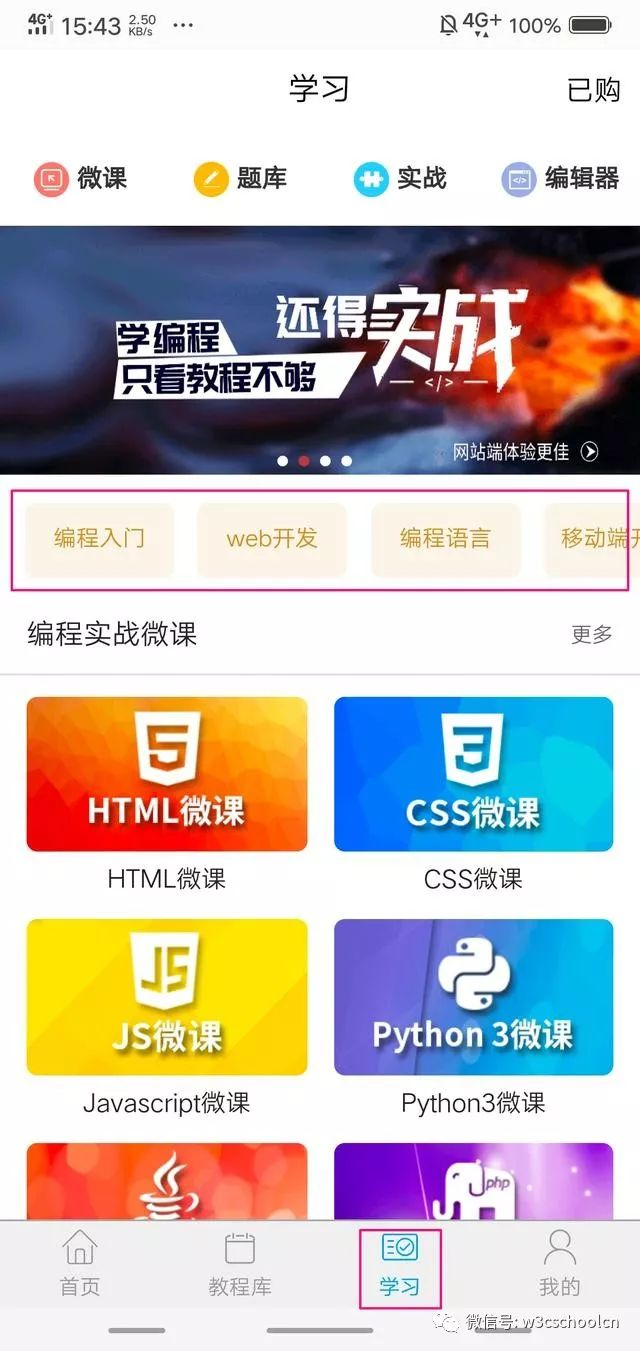Viewport: 640px width, 1351px height.
Task: Tap the 学习 tab
Action: coord(400,1264)
